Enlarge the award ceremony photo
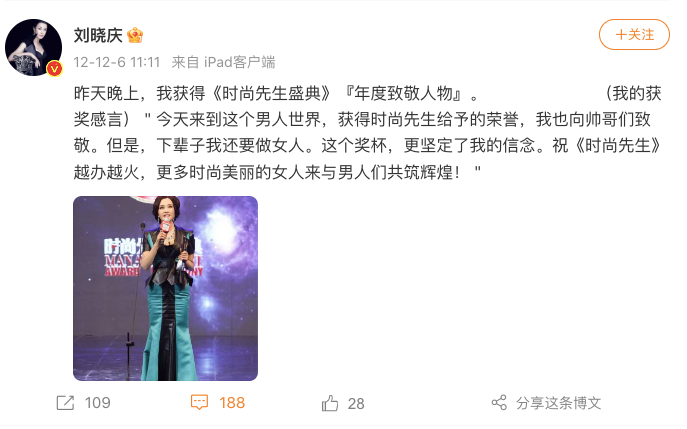This screenshot has height=429, width=687. tap(165, 288)
